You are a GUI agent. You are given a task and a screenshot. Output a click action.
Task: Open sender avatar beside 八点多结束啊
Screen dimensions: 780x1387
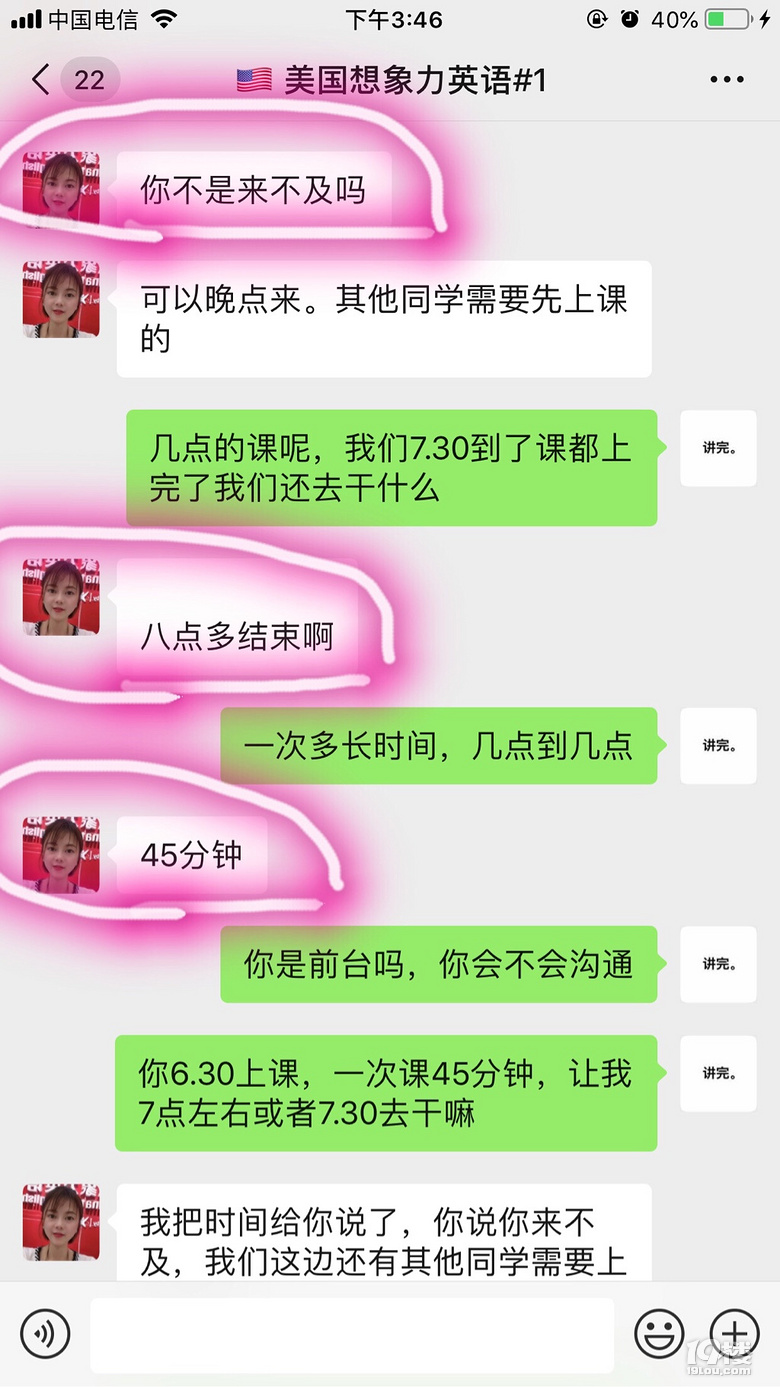61,598
